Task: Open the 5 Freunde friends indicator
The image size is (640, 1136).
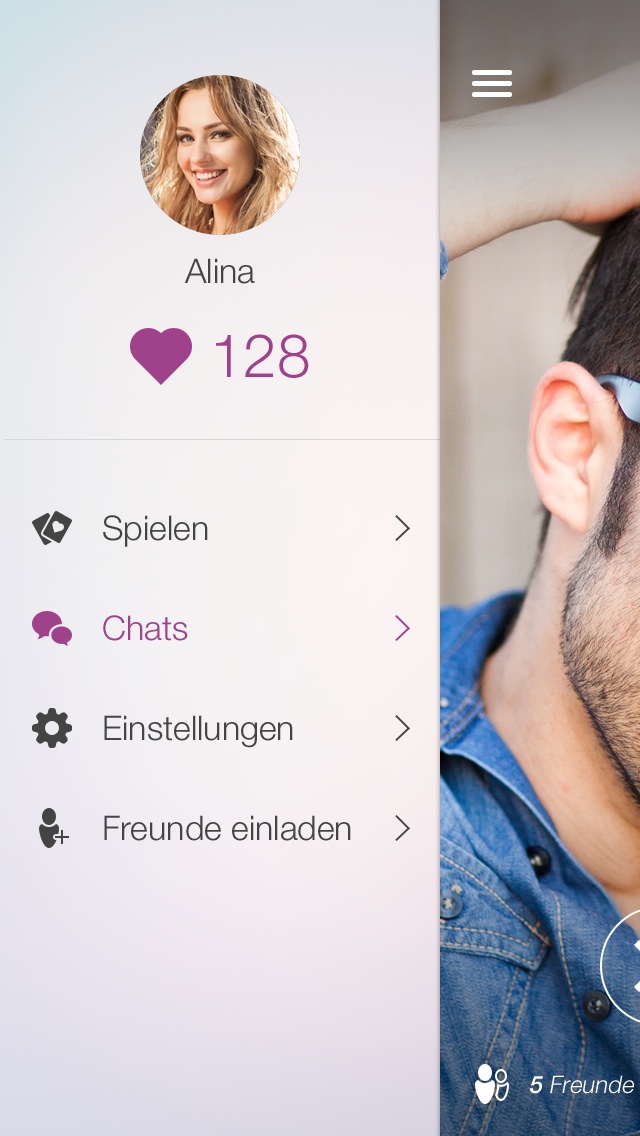Action: (556, 1084)
